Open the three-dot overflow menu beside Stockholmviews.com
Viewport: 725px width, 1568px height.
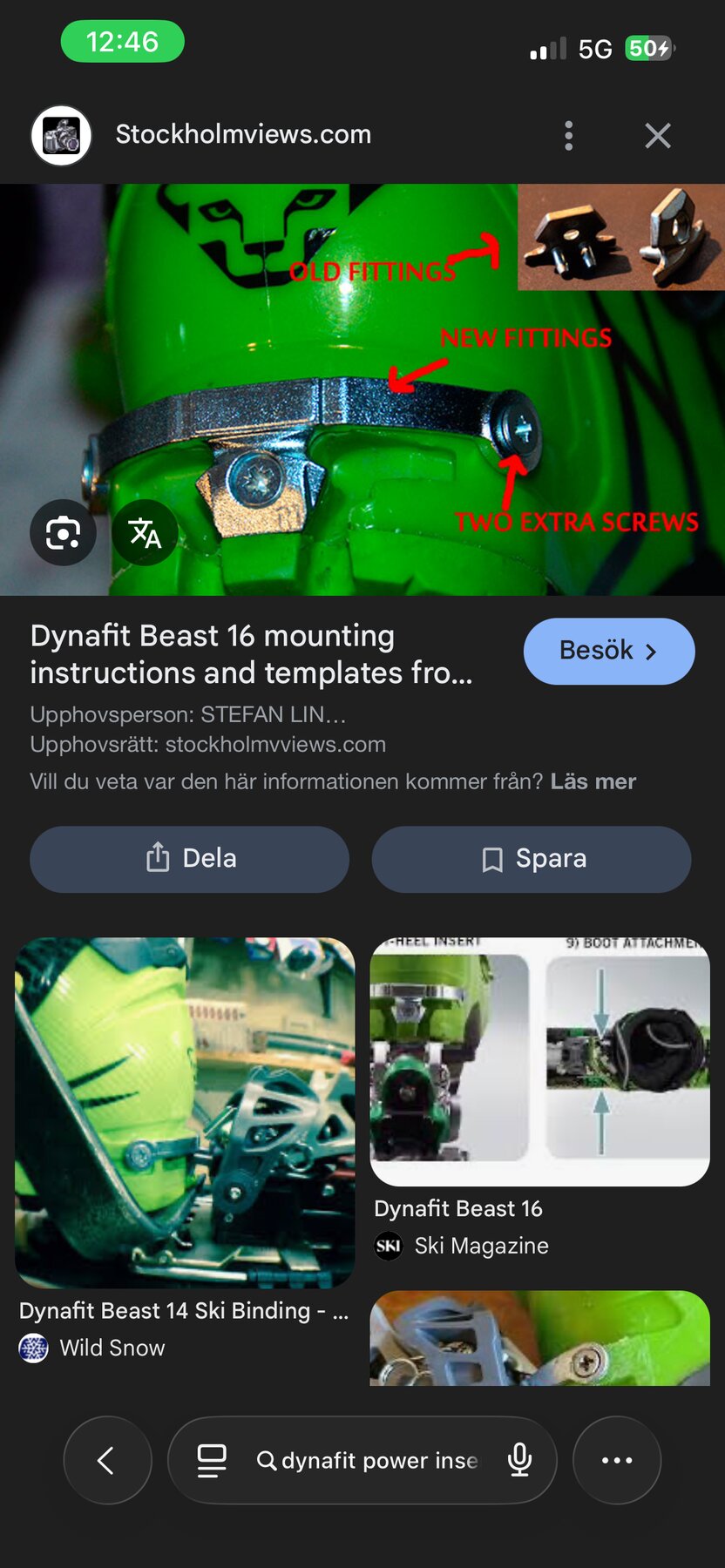569,135
